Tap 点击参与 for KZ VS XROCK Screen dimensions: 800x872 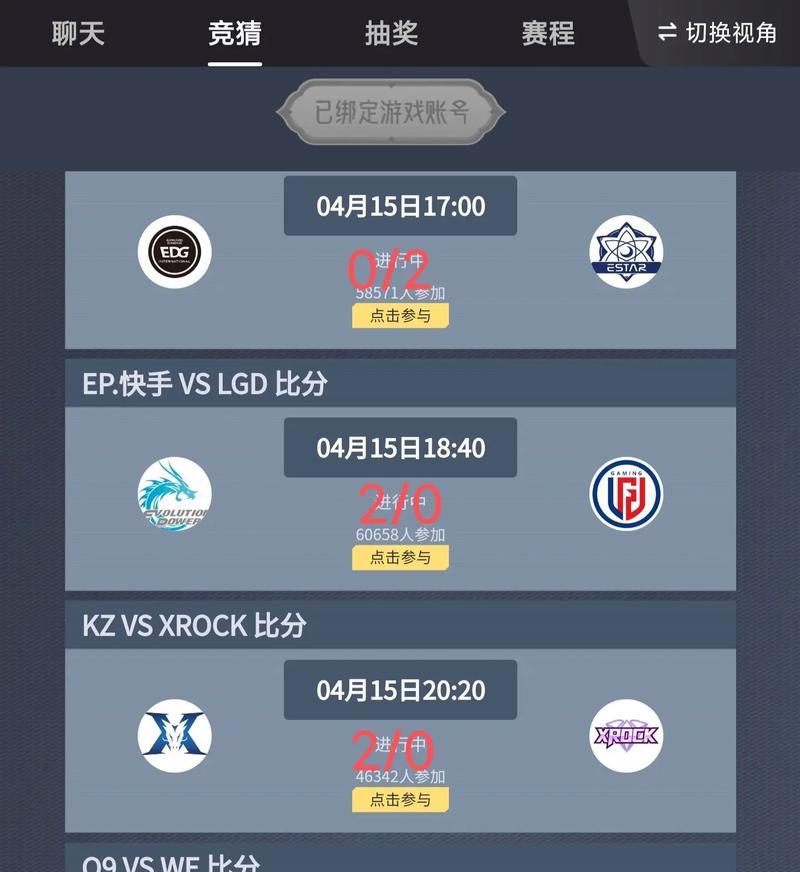point(400,800)
